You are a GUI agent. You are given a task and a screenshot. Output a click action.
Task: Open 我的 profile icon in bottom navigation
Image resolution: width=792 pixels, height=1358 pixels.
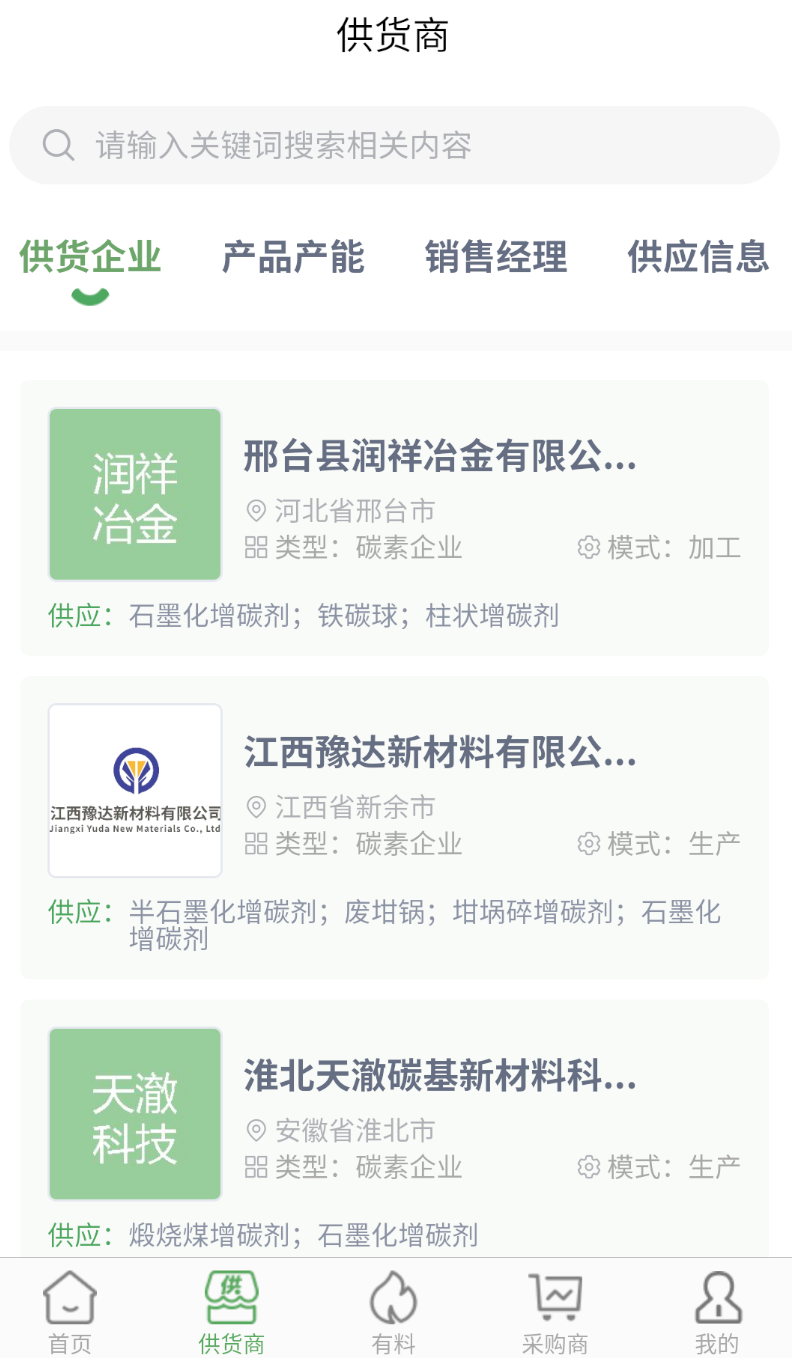tap(716, 1297)
